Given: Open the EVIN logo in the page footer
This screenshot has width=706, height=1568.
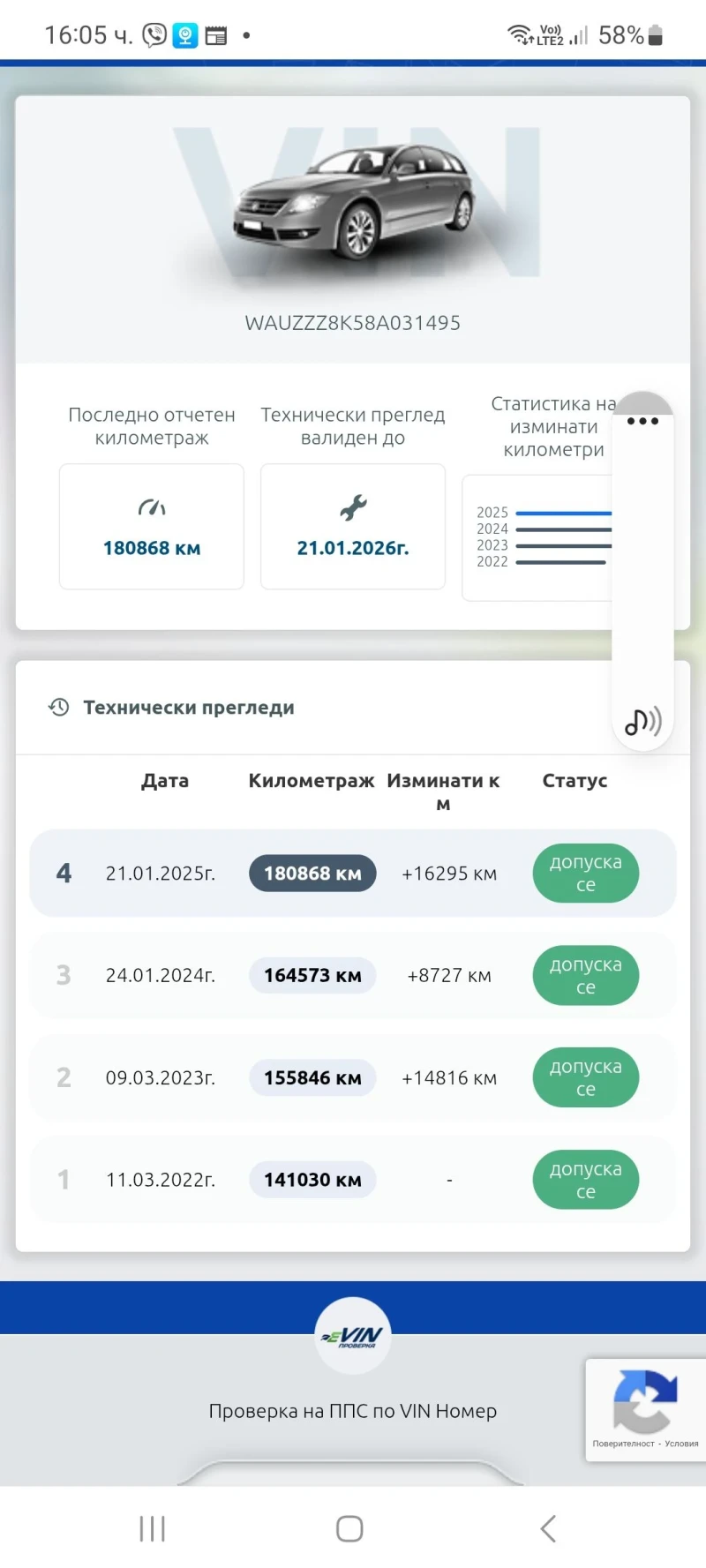Looking at the screenshot, I should [x=352, y=1332].
